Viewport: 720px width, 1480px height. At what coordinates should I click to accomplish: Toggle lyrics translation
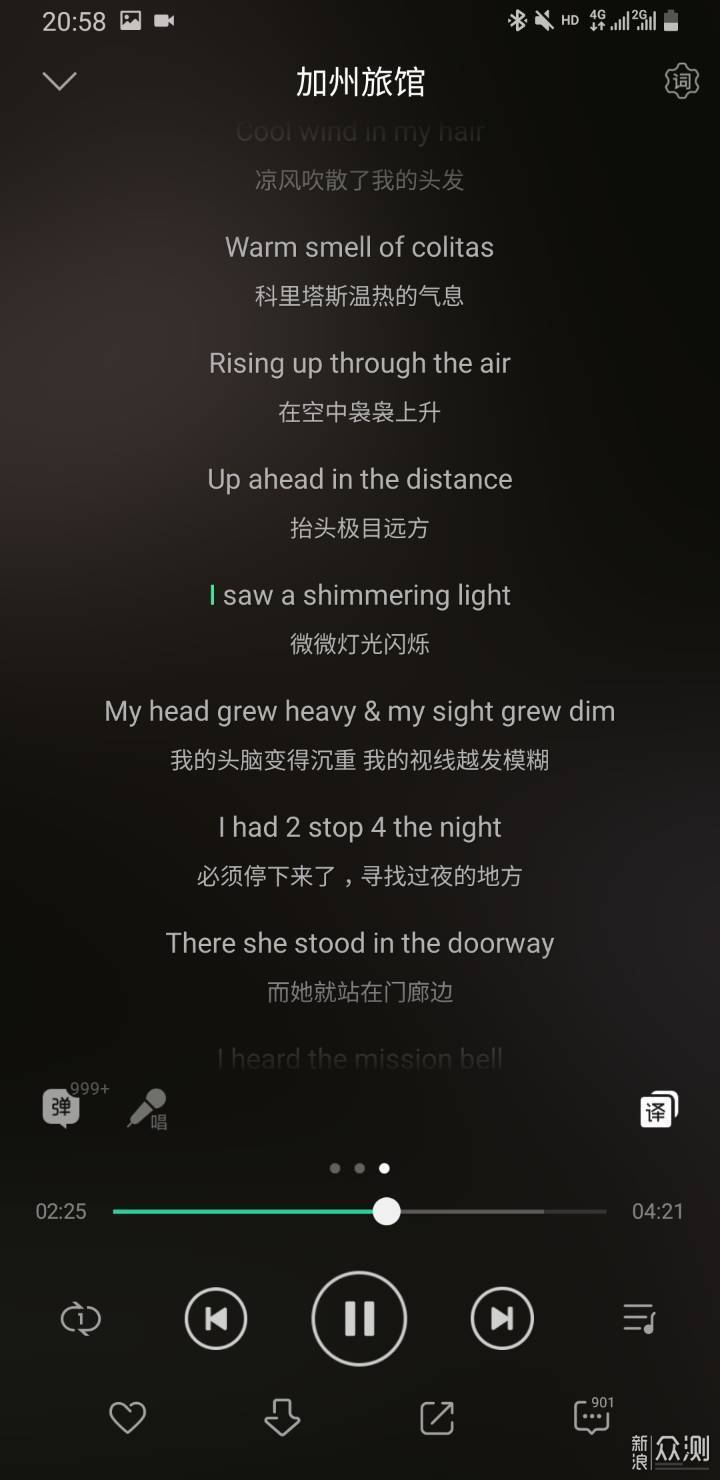coord(658,1109)
